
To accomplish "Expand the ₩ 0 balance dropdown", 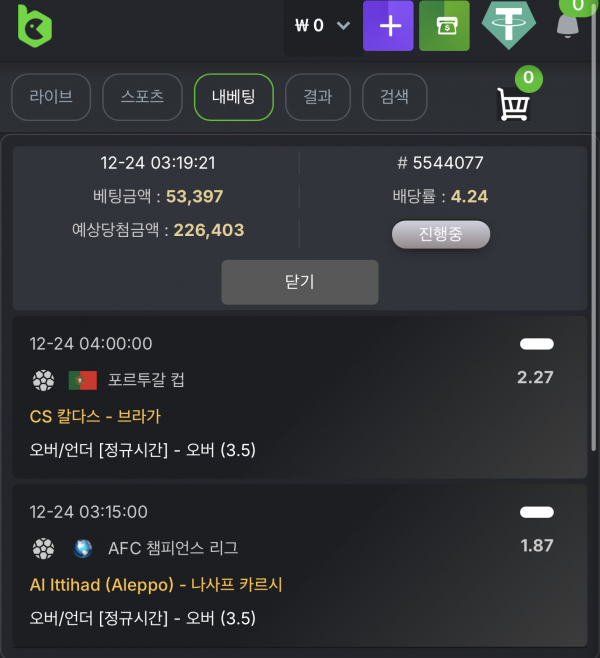I will tap(322, 26).
